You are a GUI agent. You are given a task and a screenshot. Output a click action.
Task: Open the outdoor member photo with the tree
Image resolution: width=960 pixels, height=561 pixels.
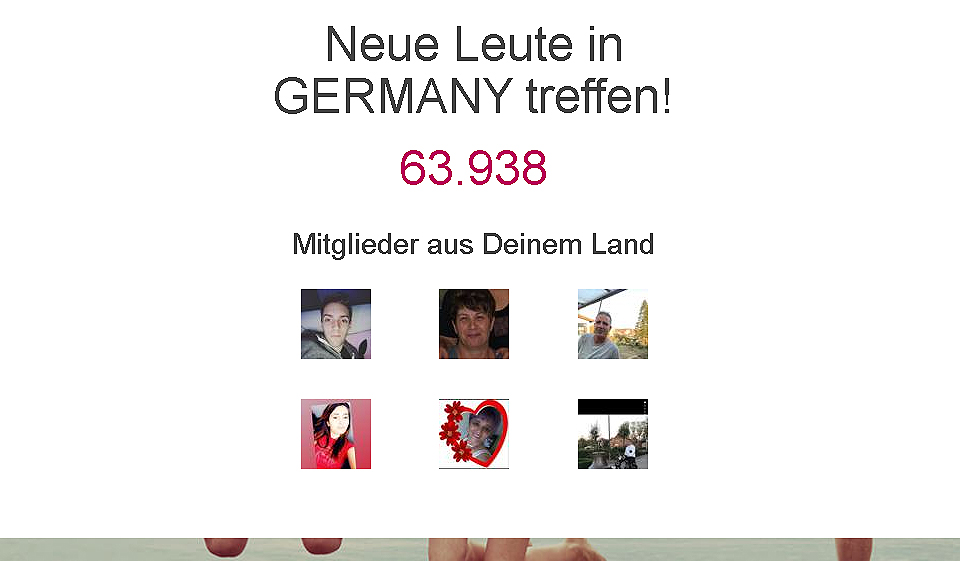(x=612, y=324)
